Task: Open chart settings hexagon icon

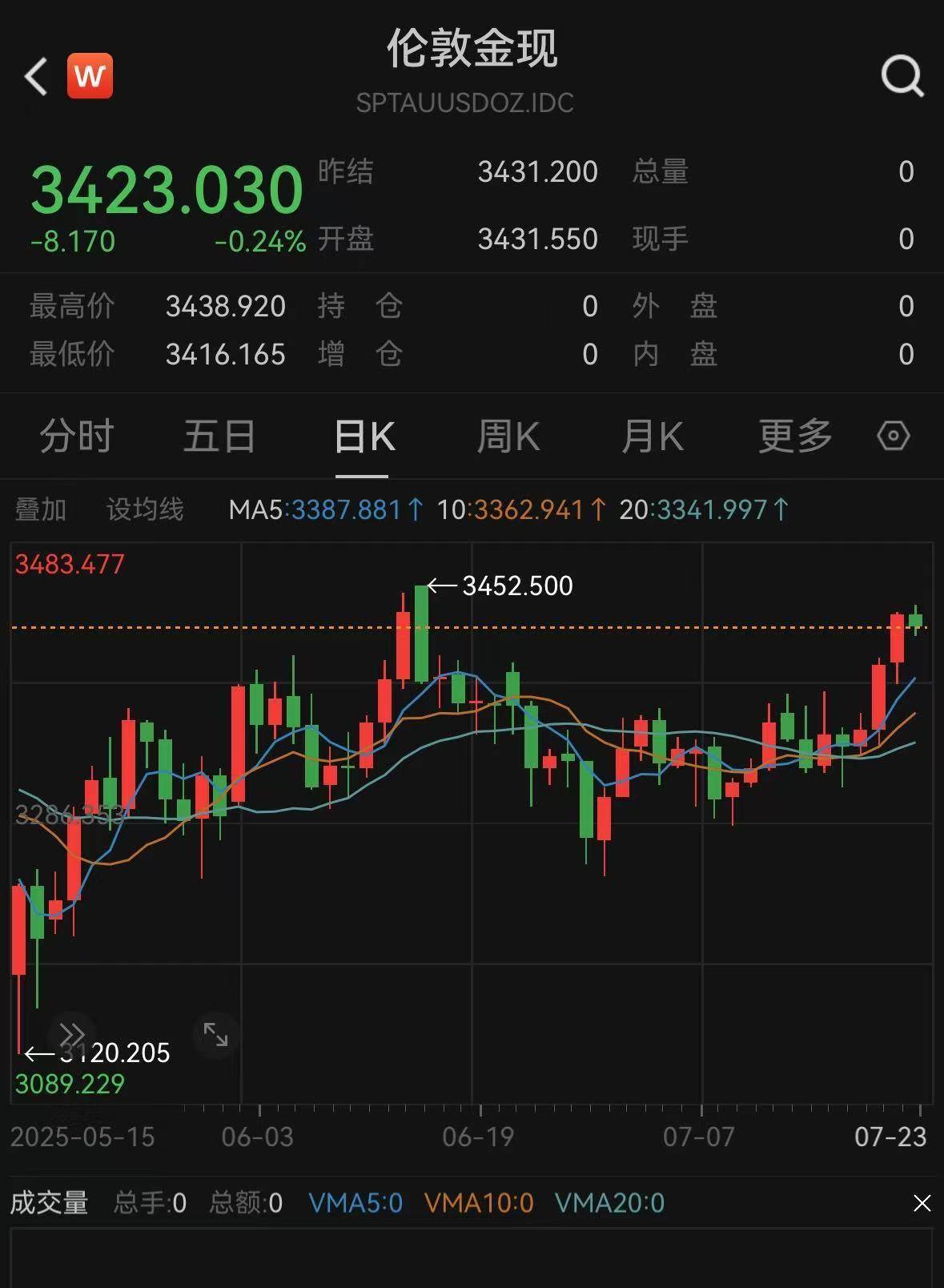Action: coord(893,437)
